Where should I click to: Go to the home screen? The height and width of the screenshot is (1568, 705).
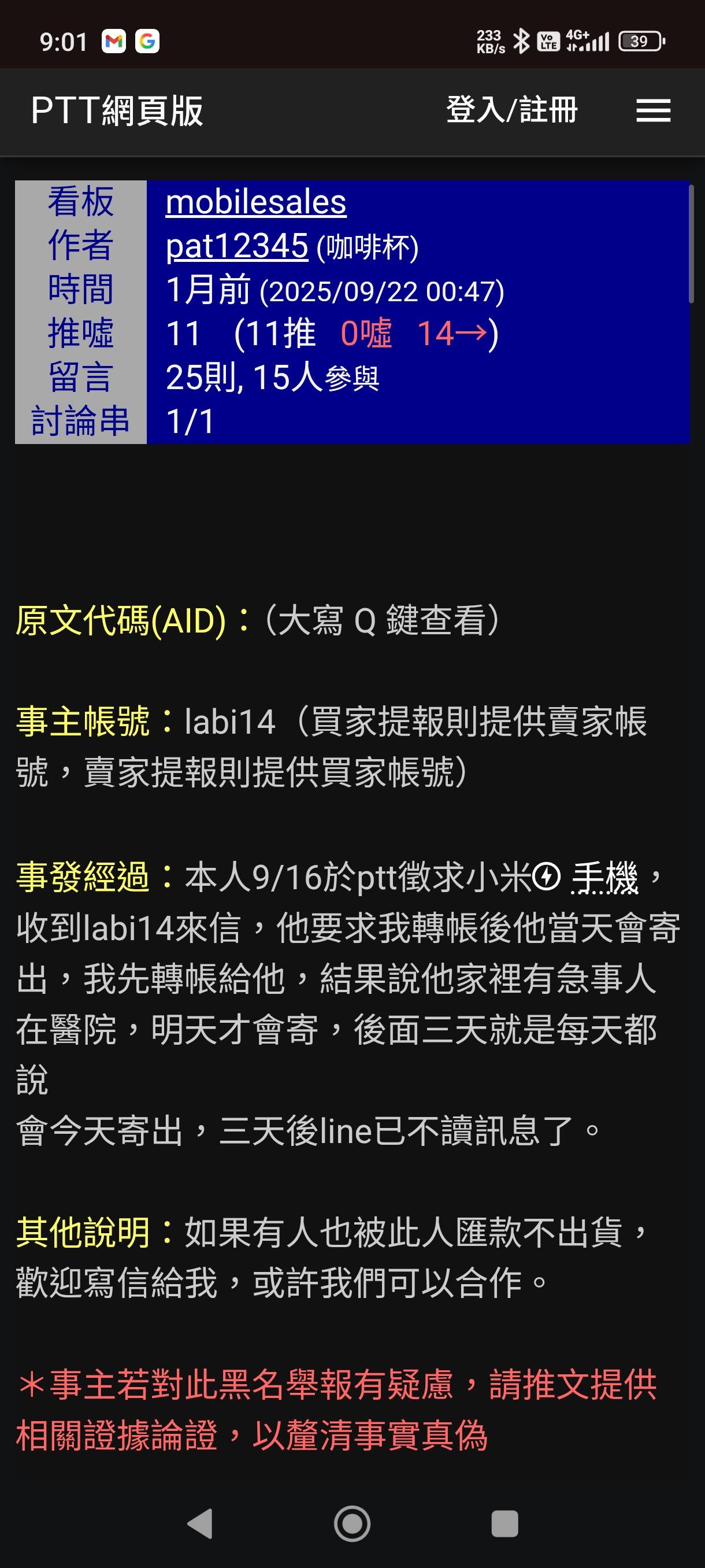tap(352, 1523)
